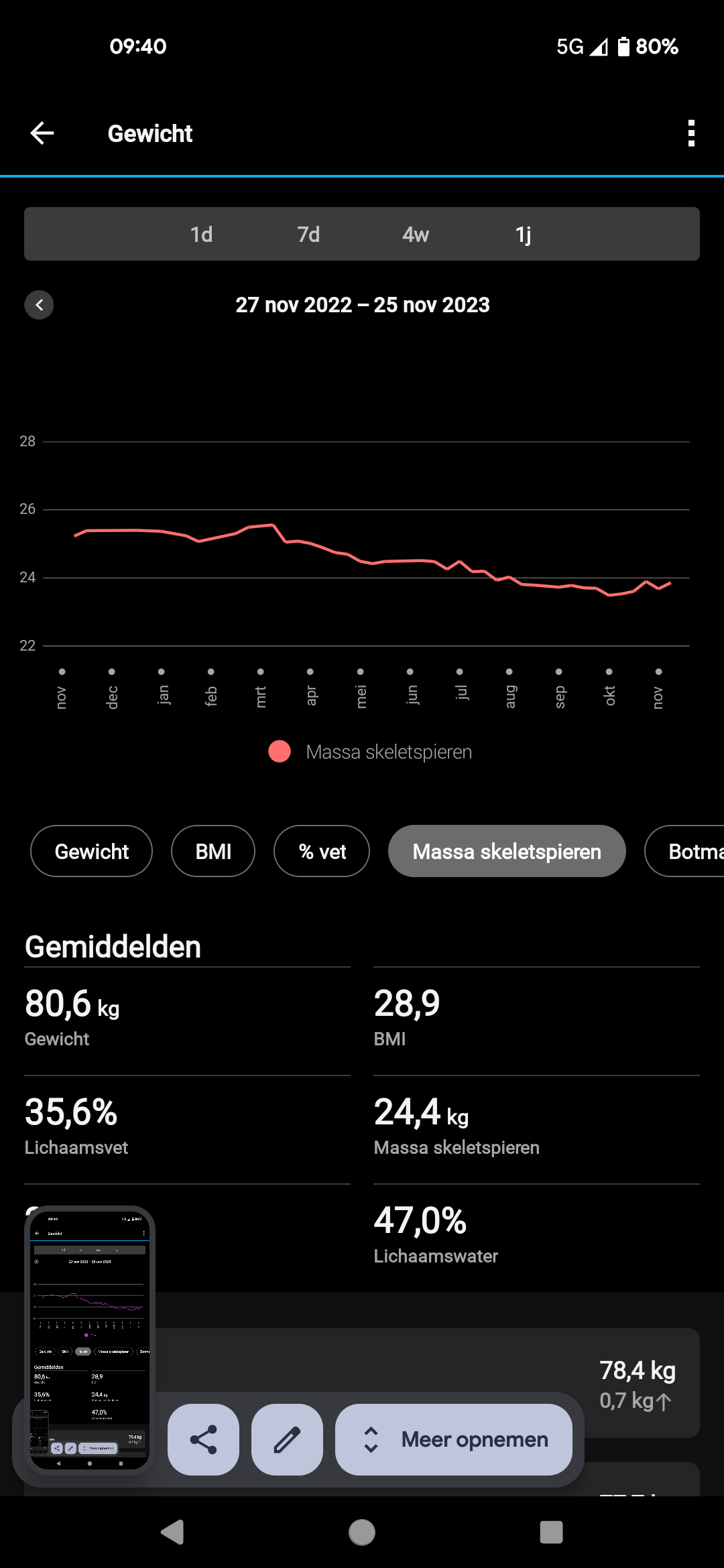The image size is (724, 1568).
Task: Open recent apps from navigation bar
Action: 551,1532
